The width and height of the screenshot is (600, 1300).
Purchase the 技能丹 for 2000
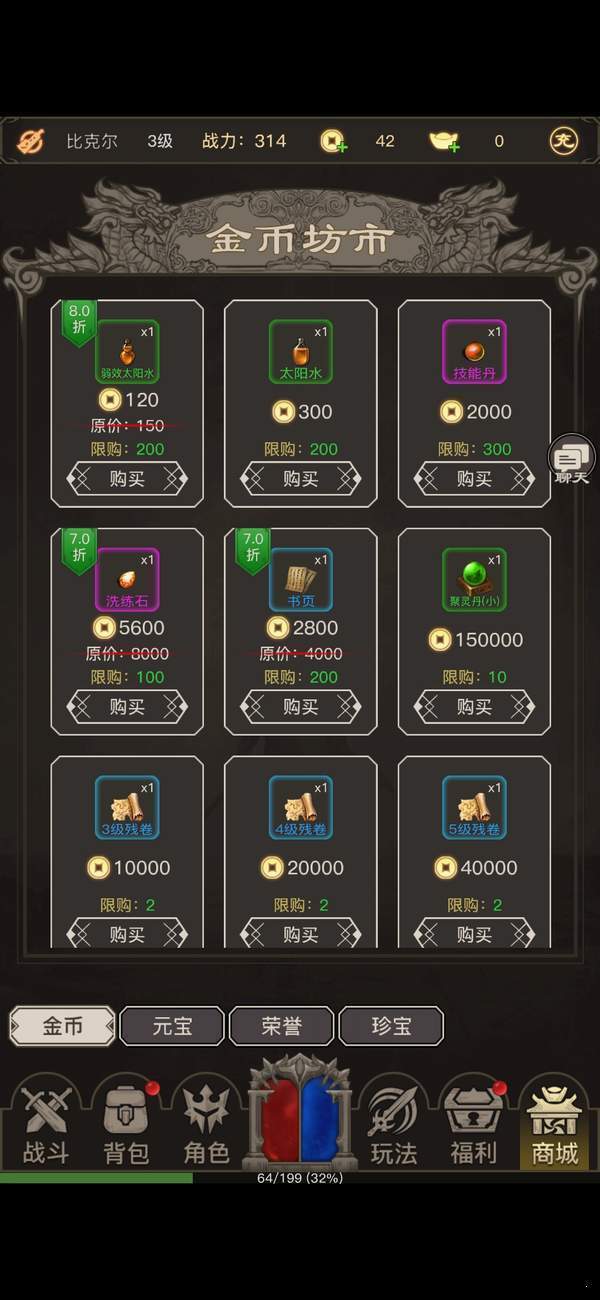pos(474,479)
